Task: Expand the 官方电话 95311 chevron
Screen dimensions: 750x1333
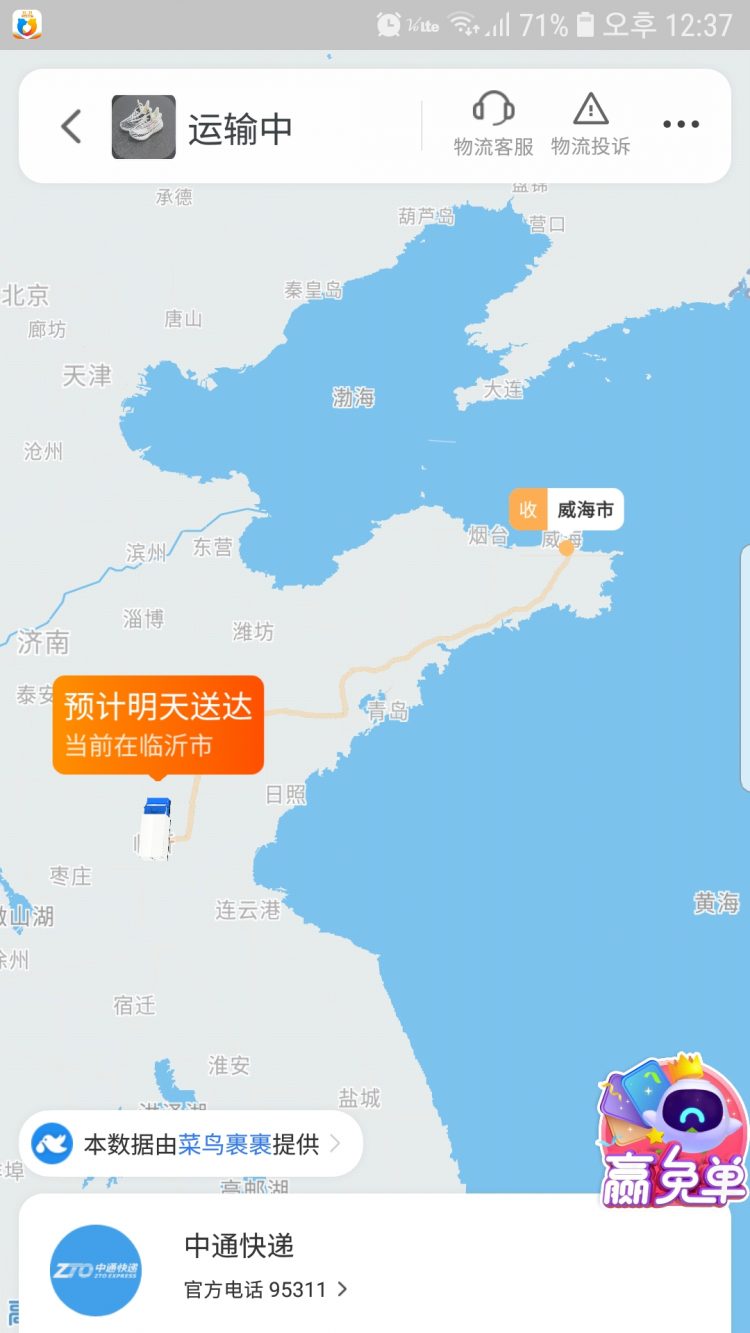Action: tap(339, 1289)
